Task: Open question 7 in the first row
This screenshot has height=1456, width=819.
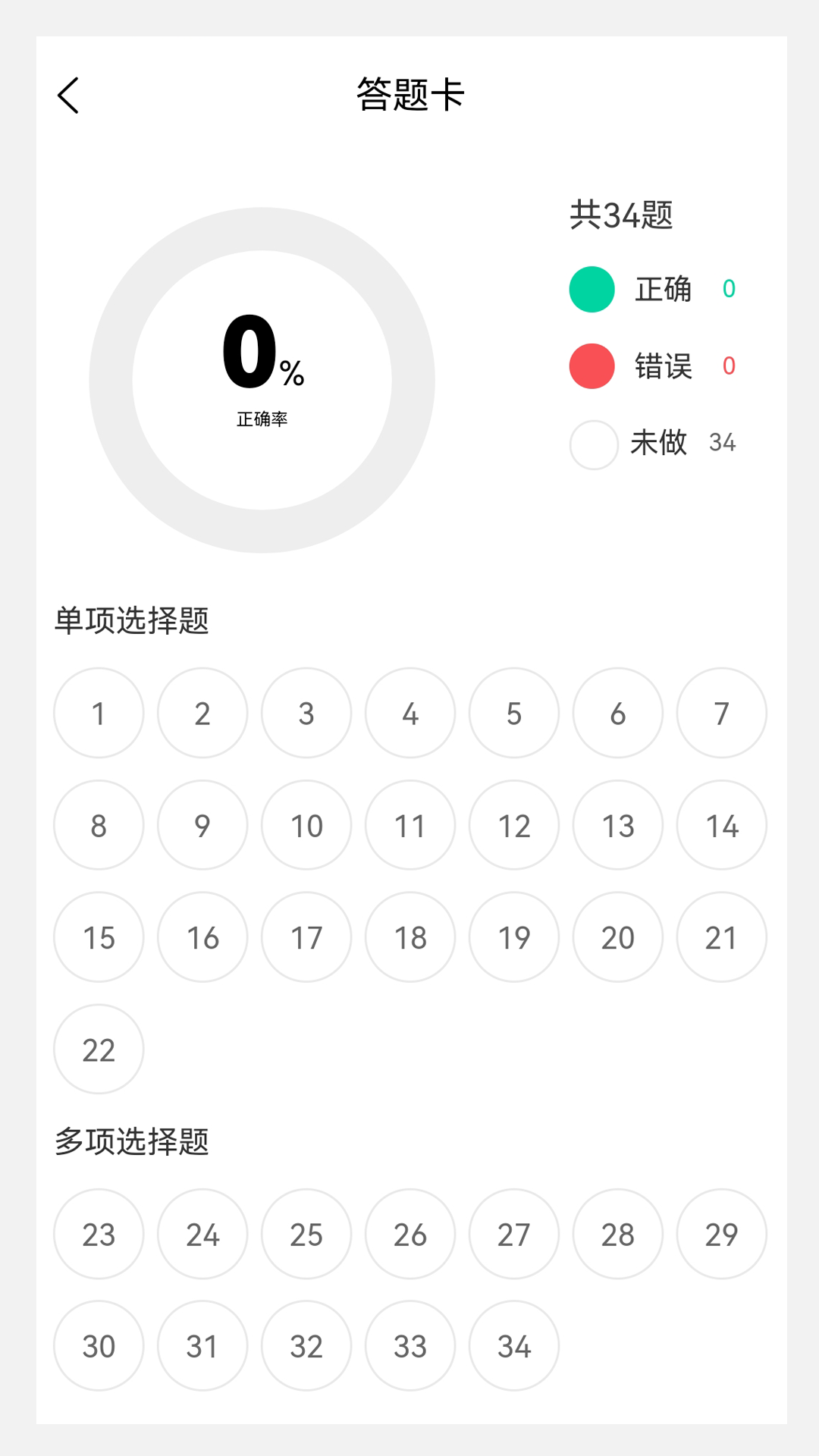Action: (x=721, y=713)
